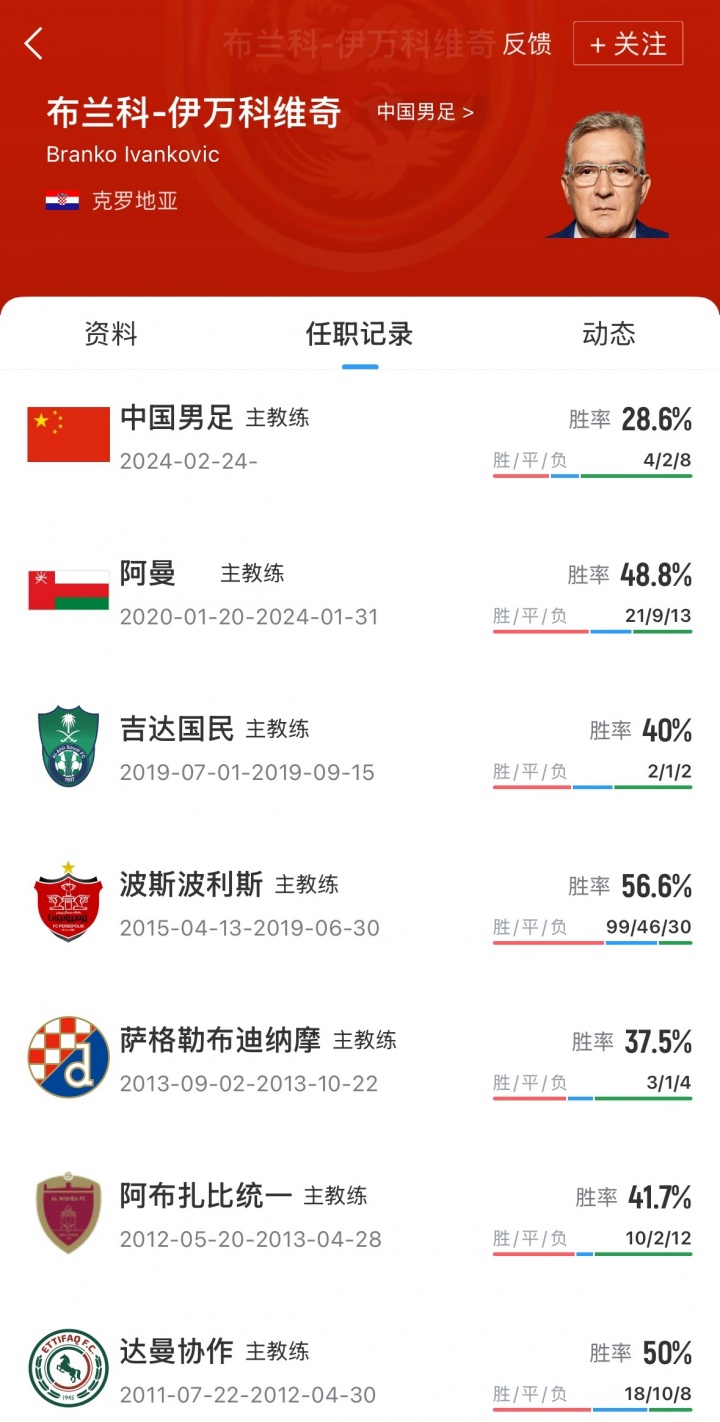Open the 中国男足 coaching record
The width and height of the screenshot is (720, 1422).
pos(360,437)
